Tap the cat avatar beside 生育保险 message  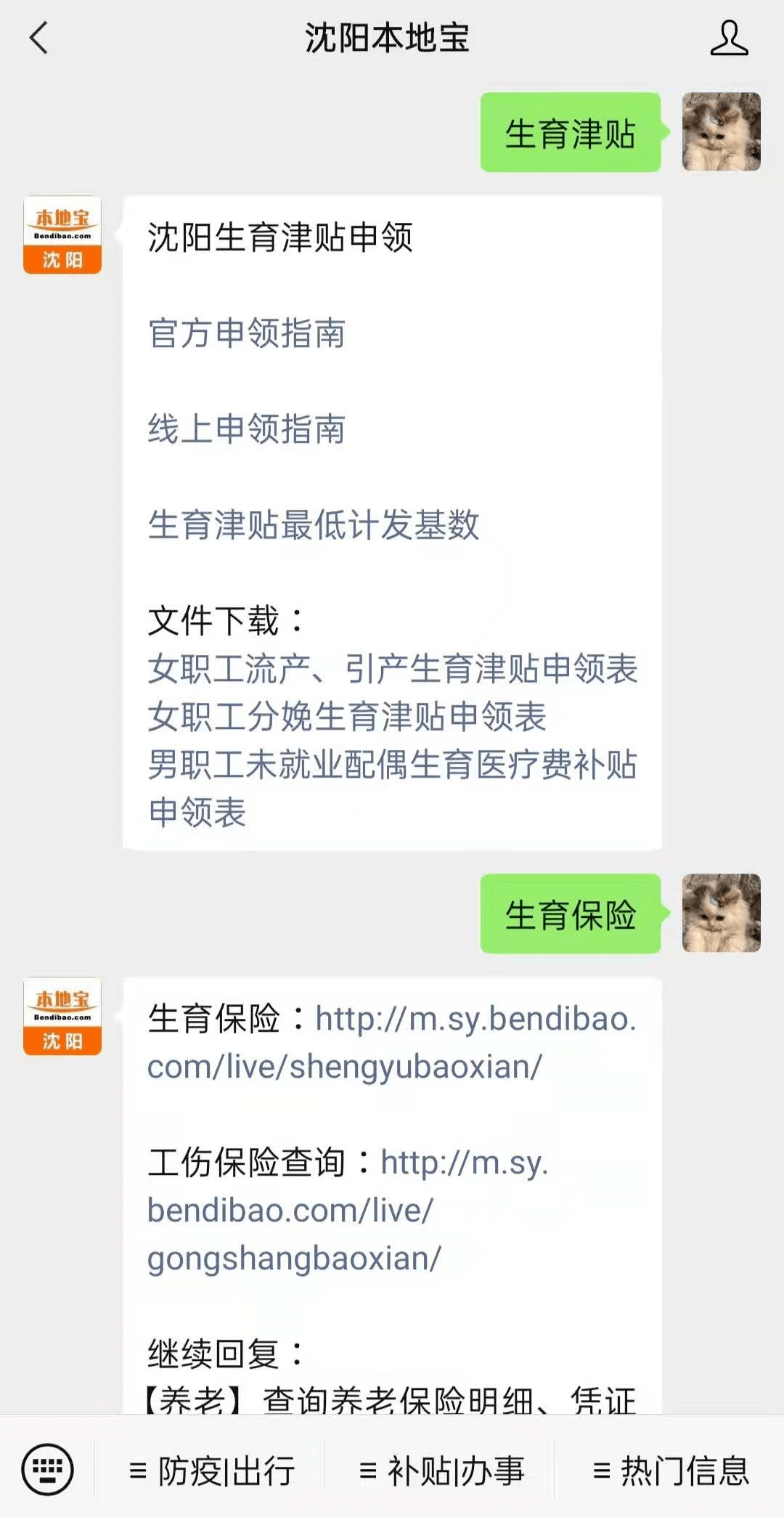tap(719, 914)
